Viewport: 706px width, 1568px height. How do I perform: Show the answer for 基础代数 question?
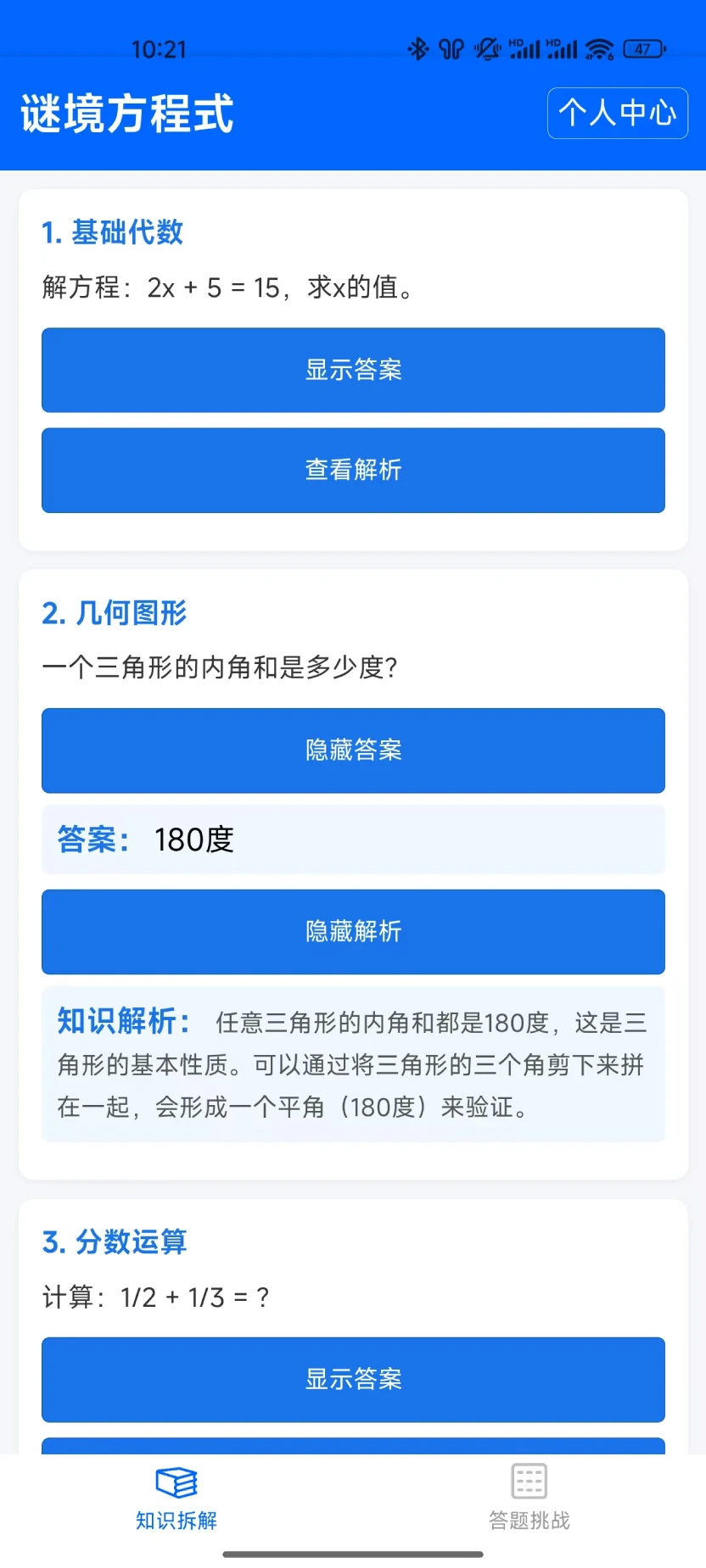353,370
